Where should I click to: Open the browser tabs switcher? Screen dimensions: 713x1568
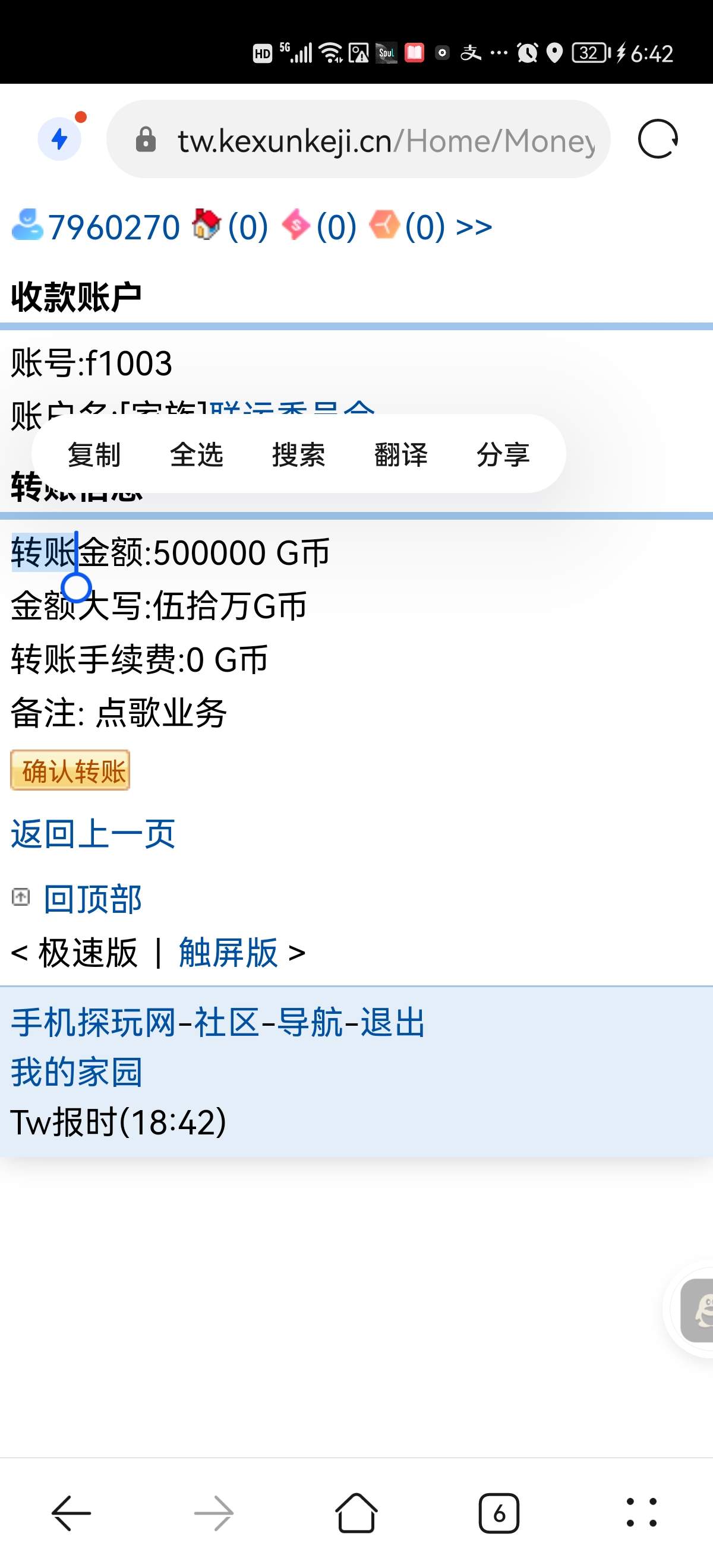pos(499,1513)
